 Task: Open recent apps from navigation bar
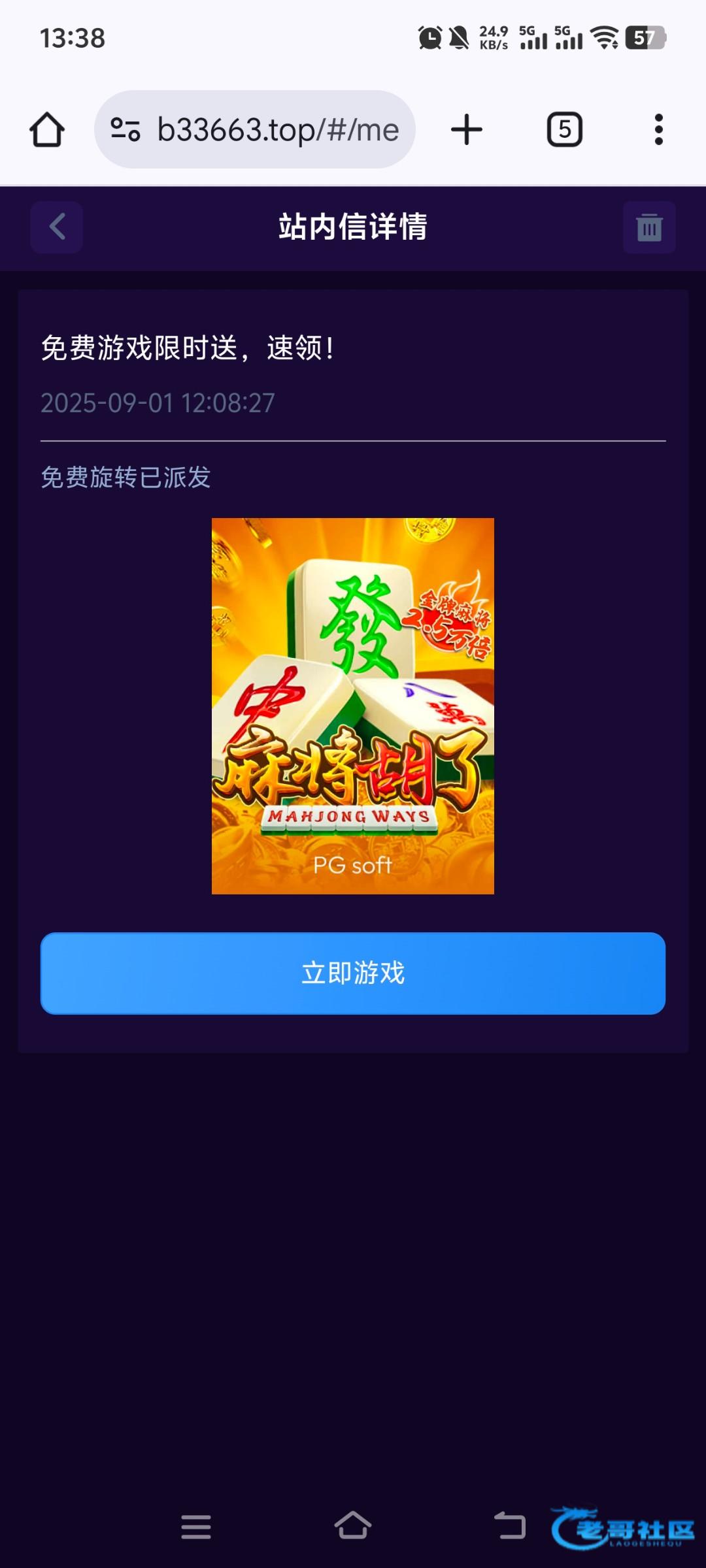point(196,1527)
